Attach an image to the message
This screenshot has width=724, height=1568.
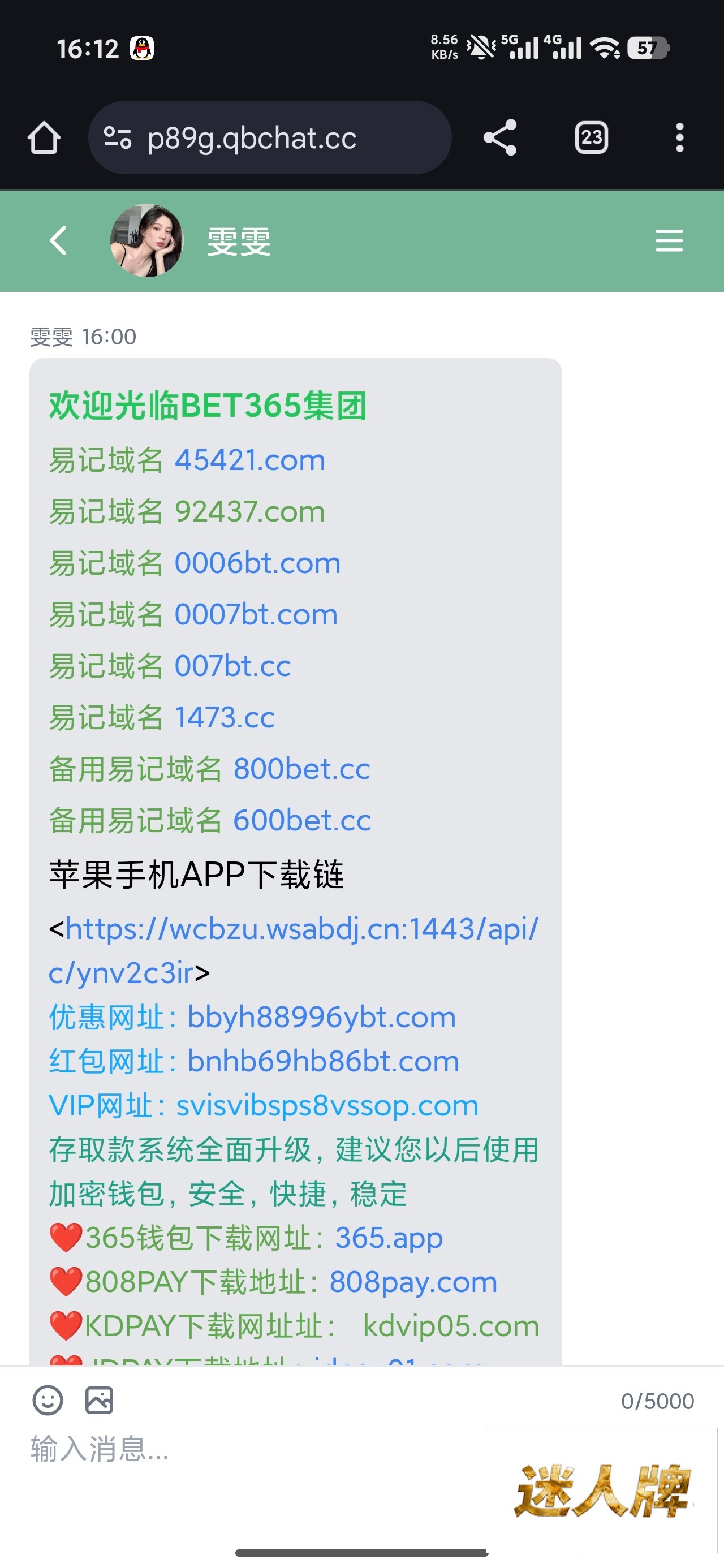tap(98, 1400)
